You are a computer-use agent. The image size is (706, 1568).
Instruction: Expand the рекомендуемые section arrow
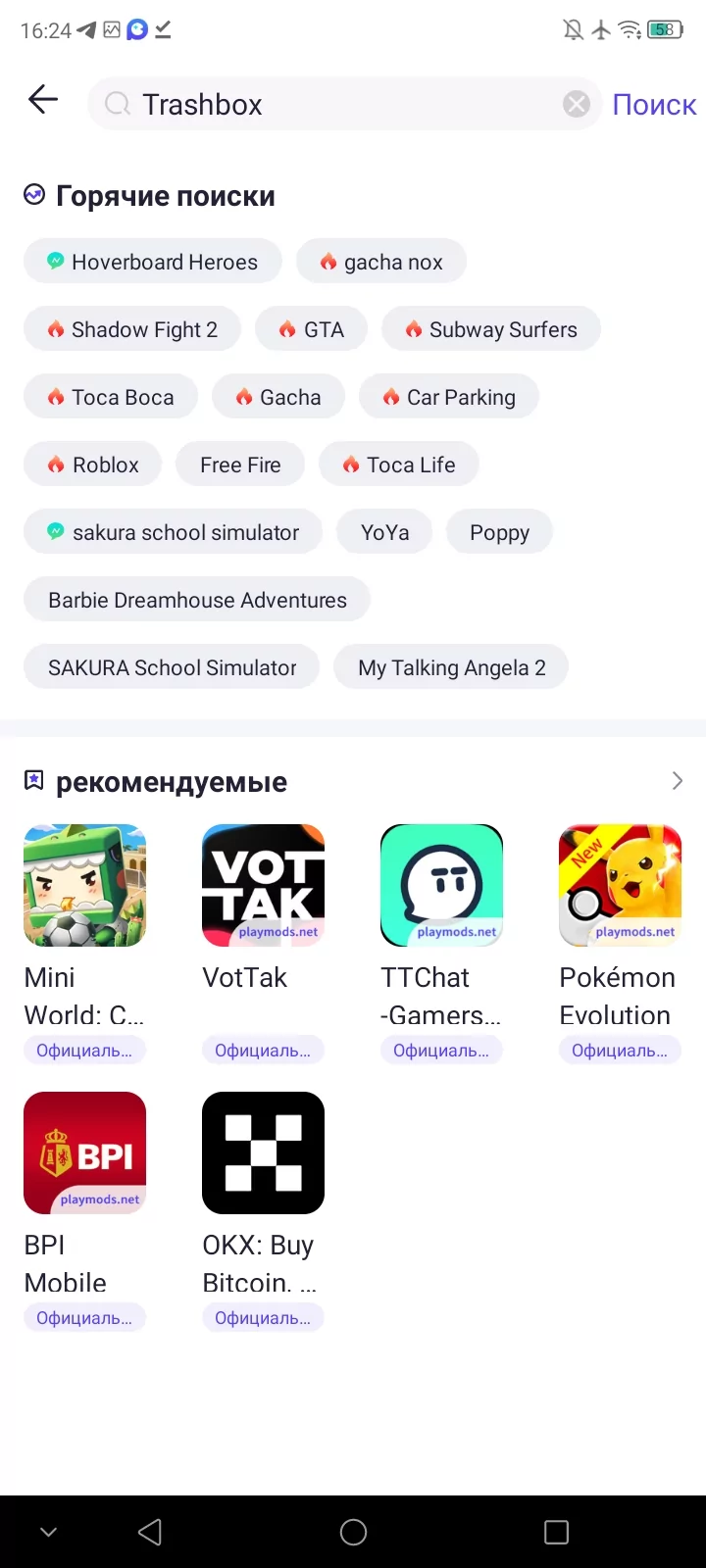677,781
